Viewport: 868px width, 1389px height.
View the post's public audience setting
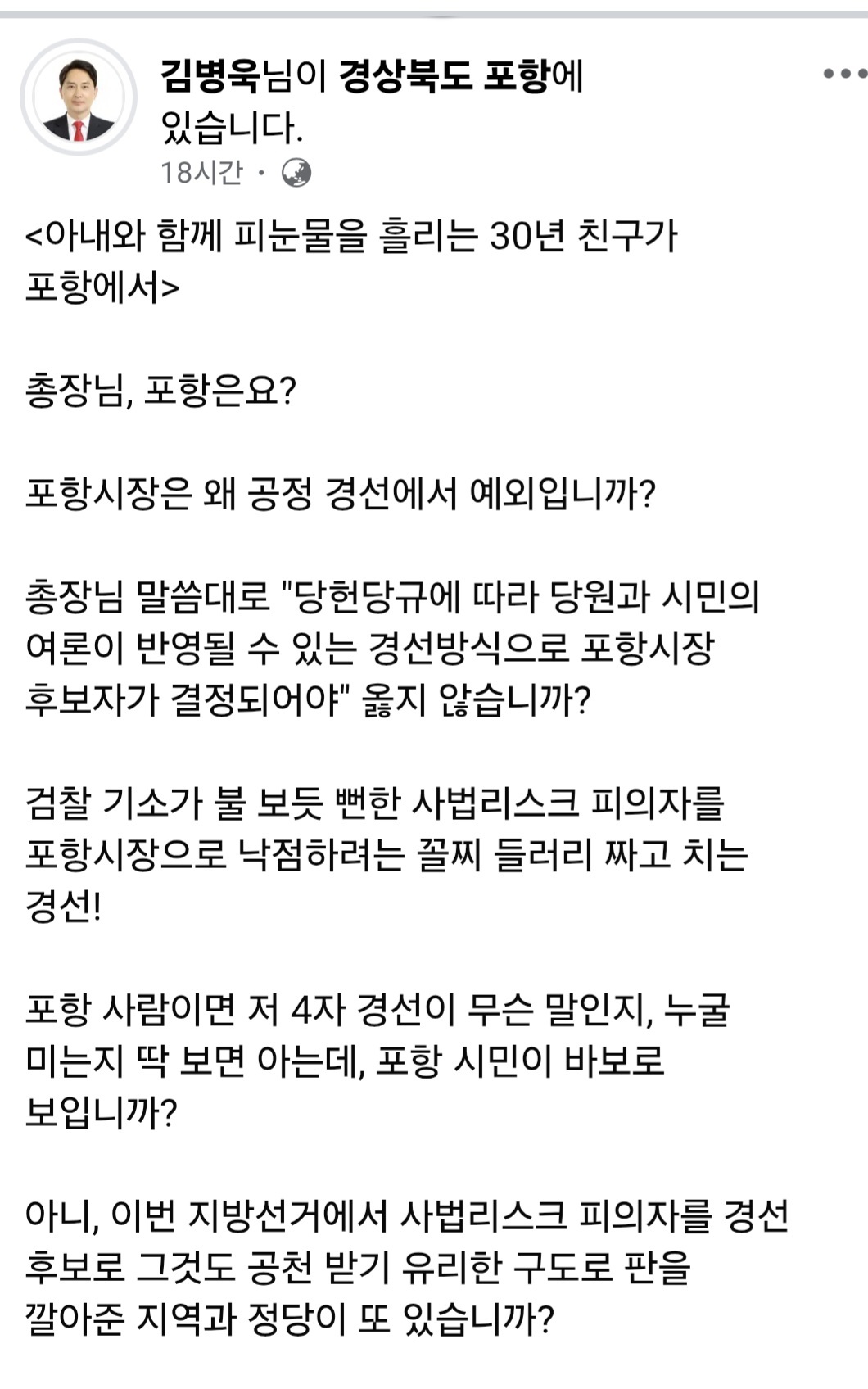click(296, 173)
